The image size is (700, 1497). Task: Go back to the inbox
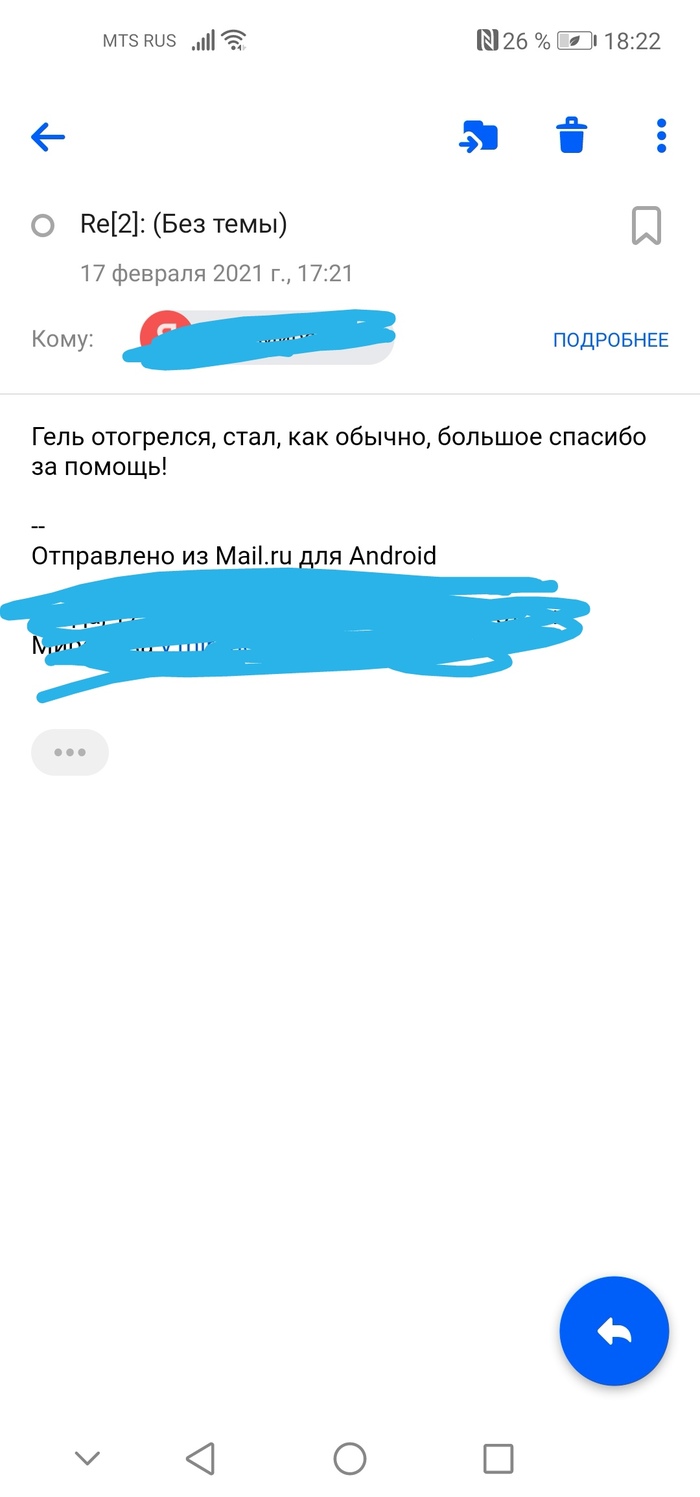click(48, 137)
